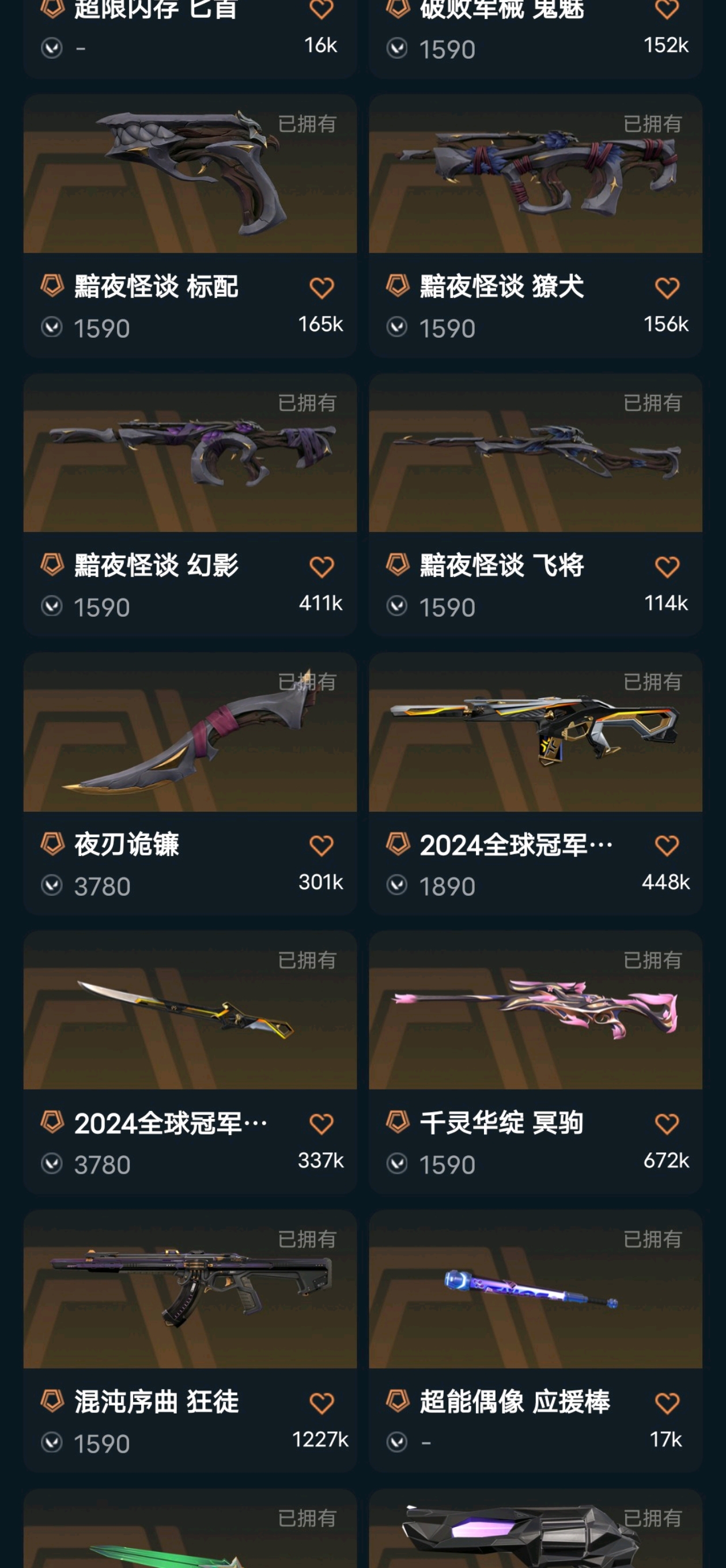Favorite the 黯夜怪谈 飞将 skin
The width and height of the screenshot is (726, 1568).
(667, 567)
